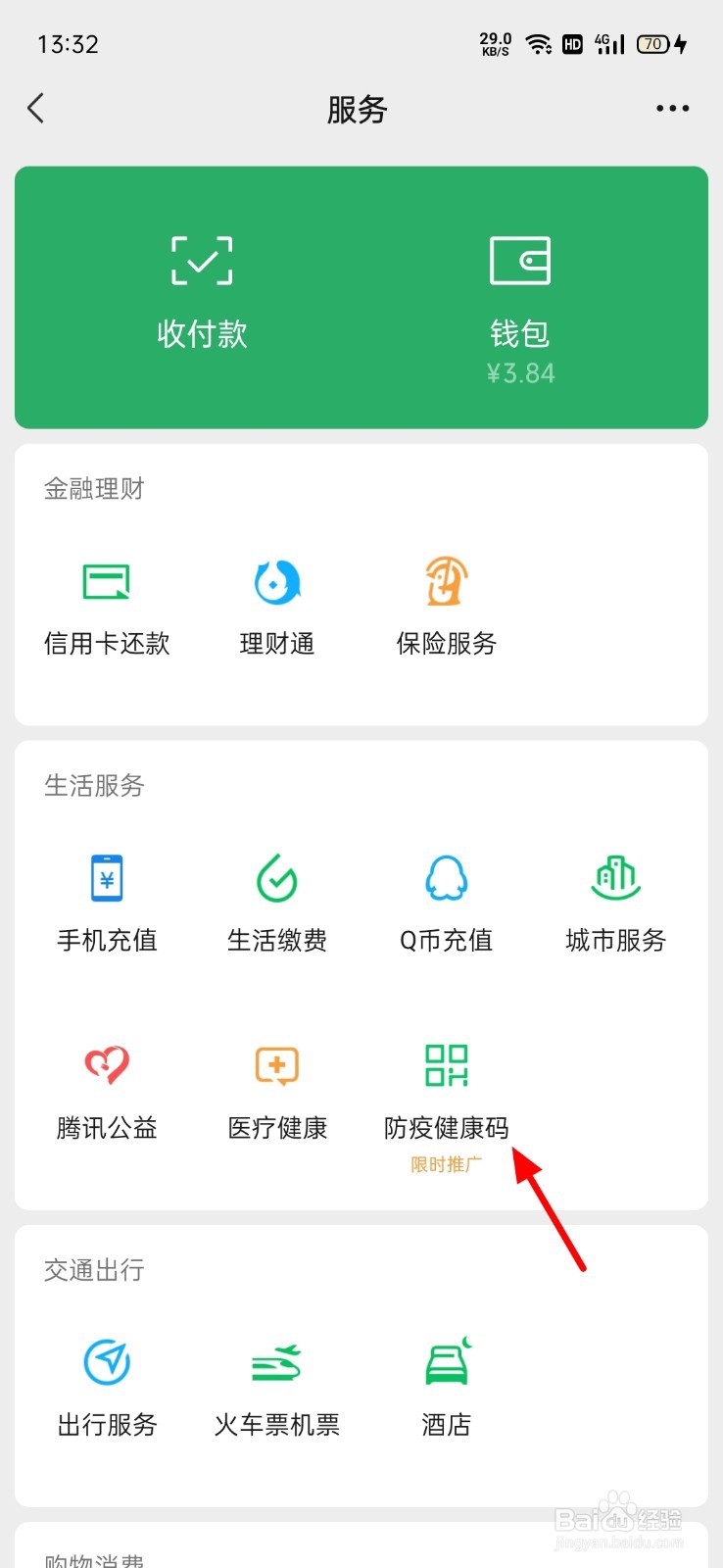Open 防疫健康码 health code
723x1568 pixels.
[447, 1091]
